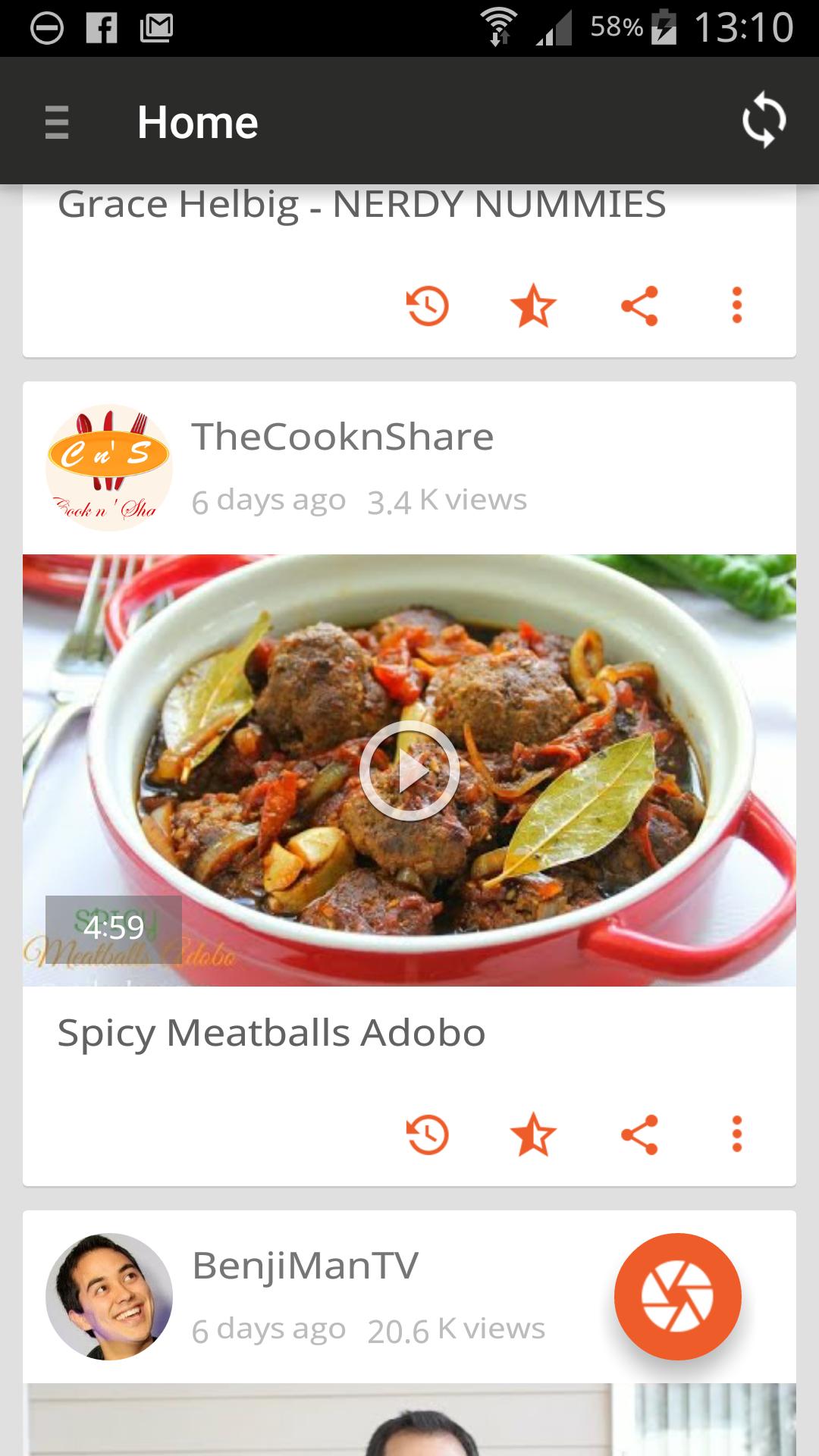Select the Home screen title
819x1456 pixels.
pos(198,121)
